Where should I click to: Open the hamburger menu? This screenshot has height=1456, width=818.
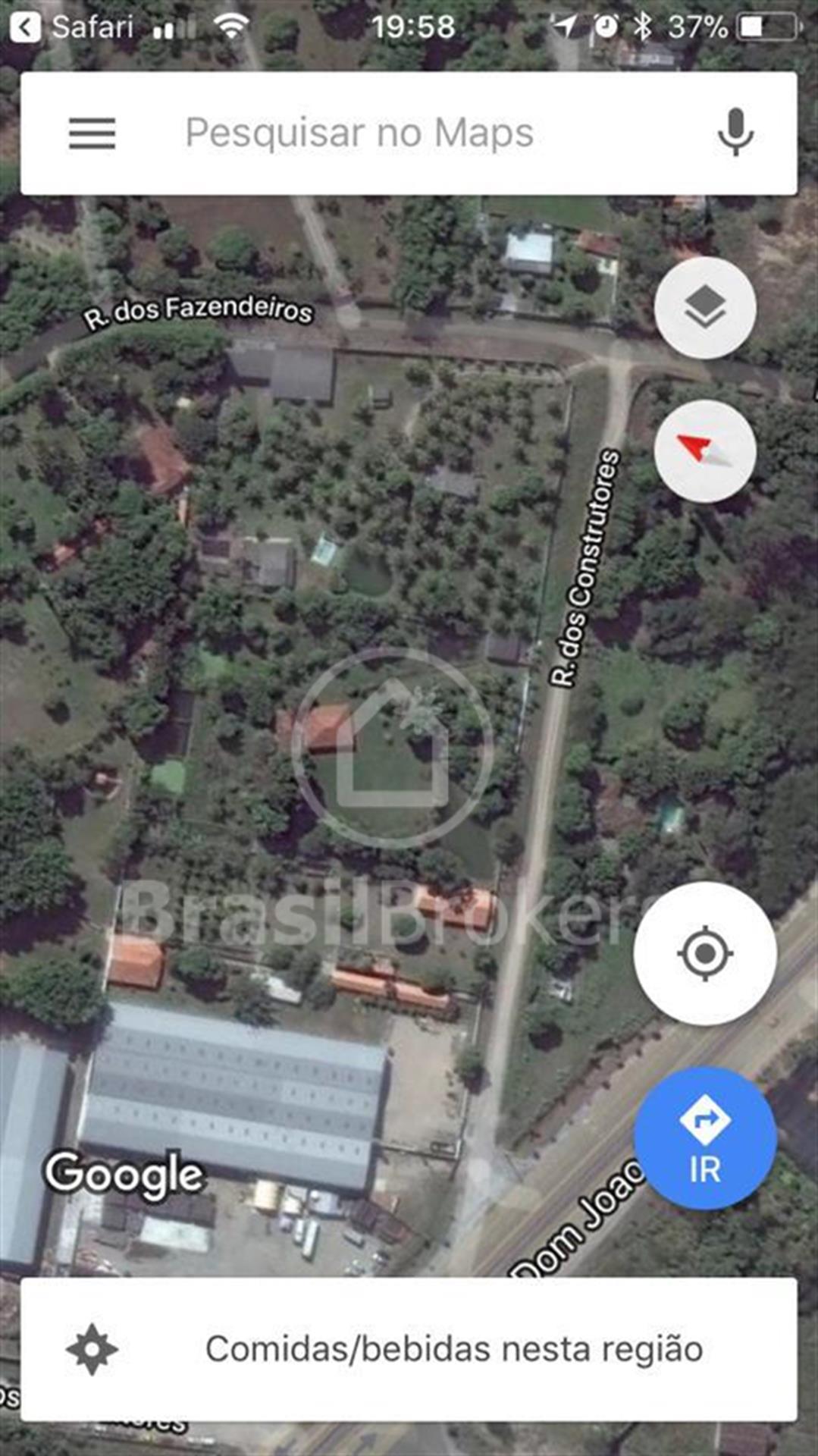[92, 133]
